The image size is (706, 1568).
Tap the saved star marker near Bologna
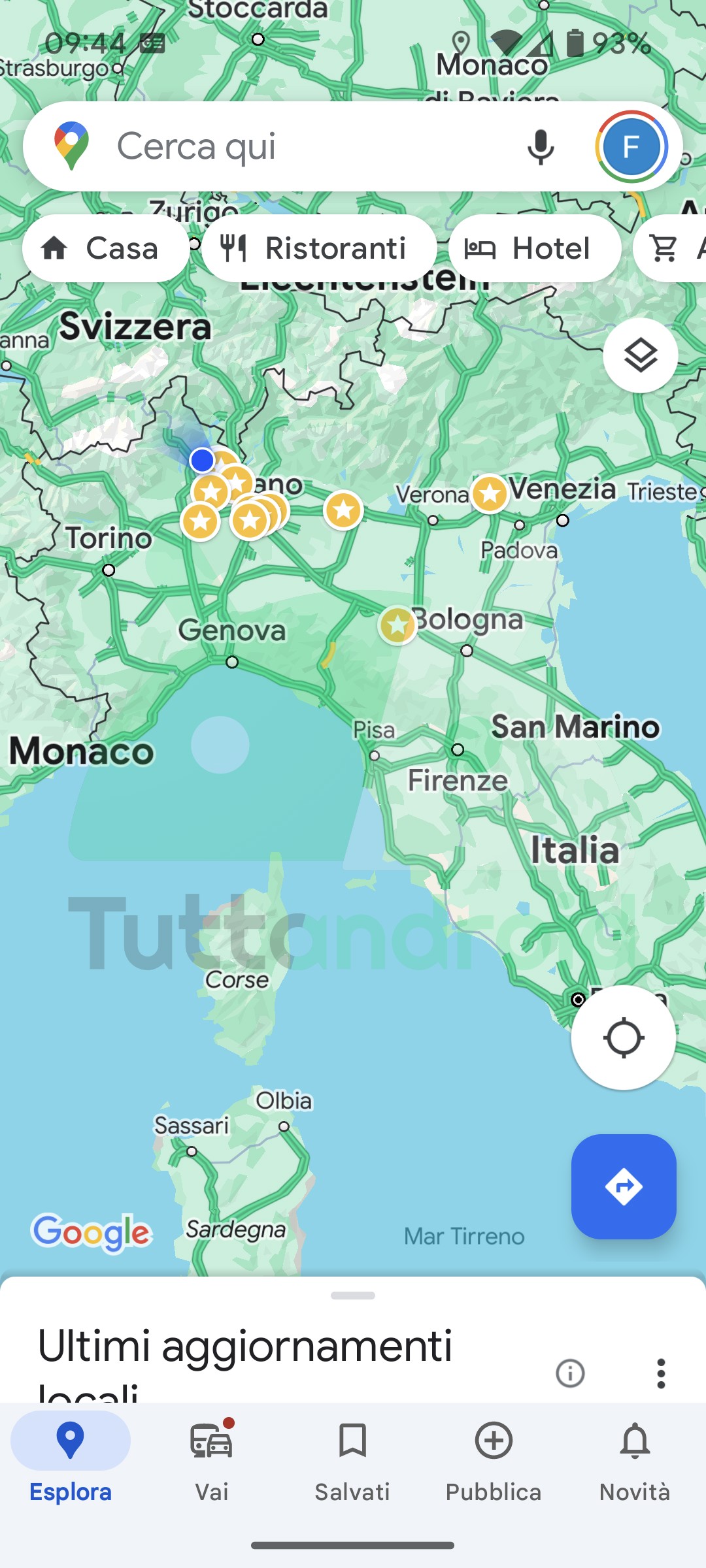[397, 625]
